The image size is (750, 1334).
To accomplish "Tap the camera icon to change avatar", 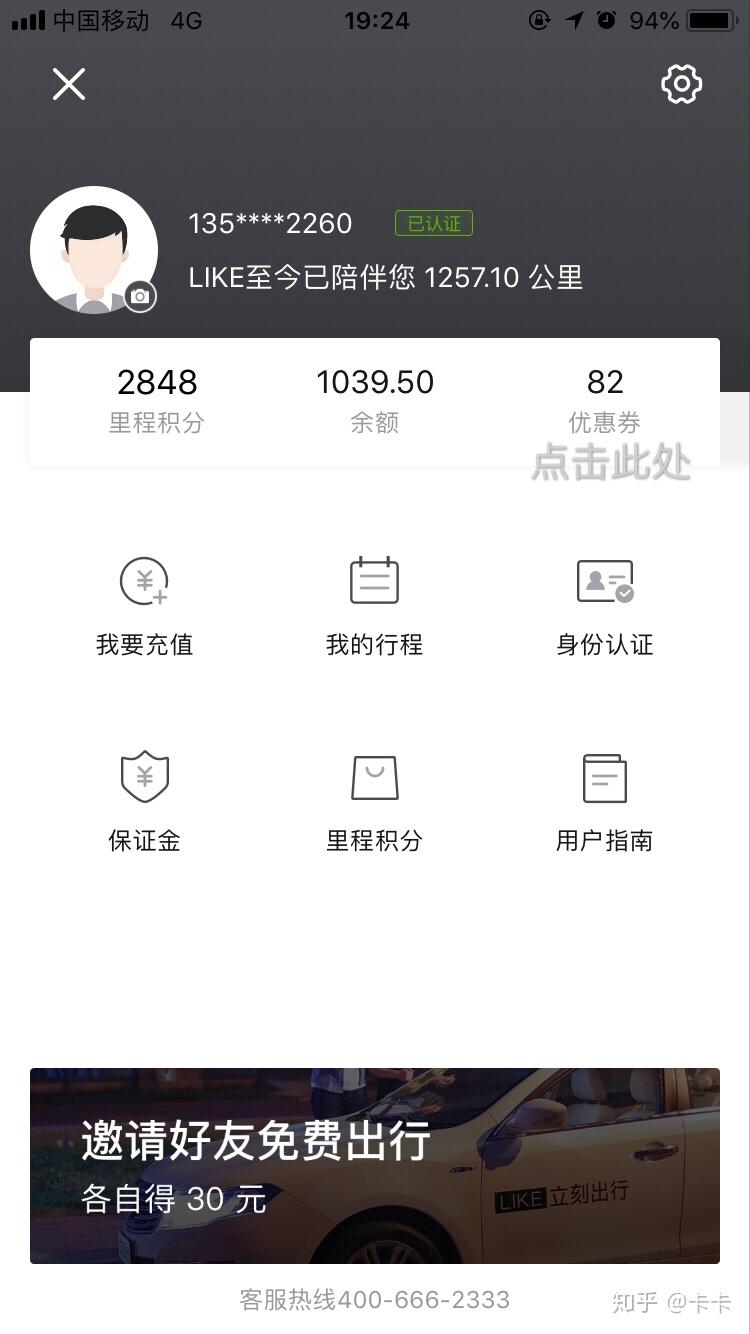I will point(139,295).
